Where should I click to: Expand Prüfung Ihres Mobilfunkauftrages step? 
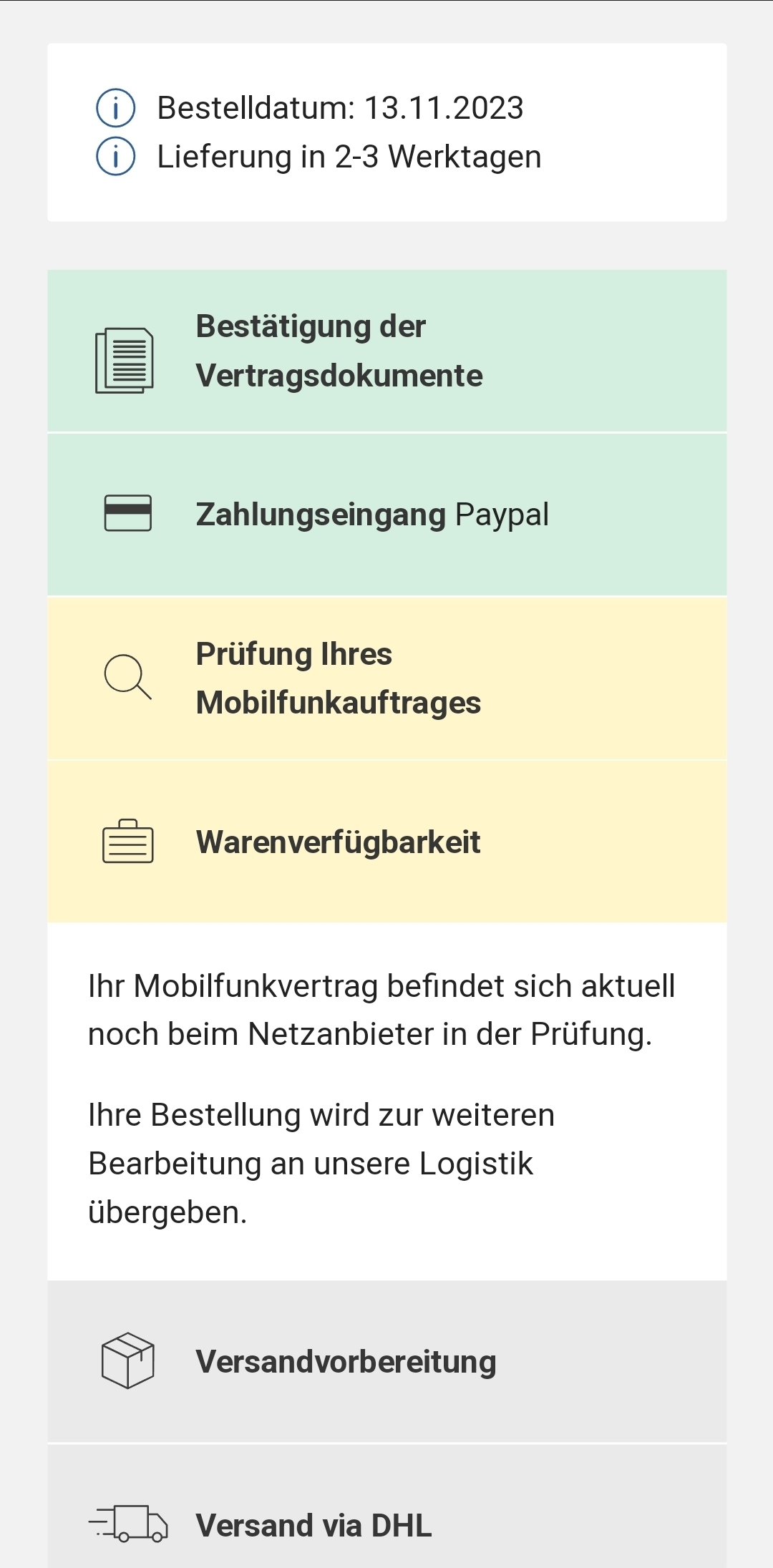click(386, 678)
